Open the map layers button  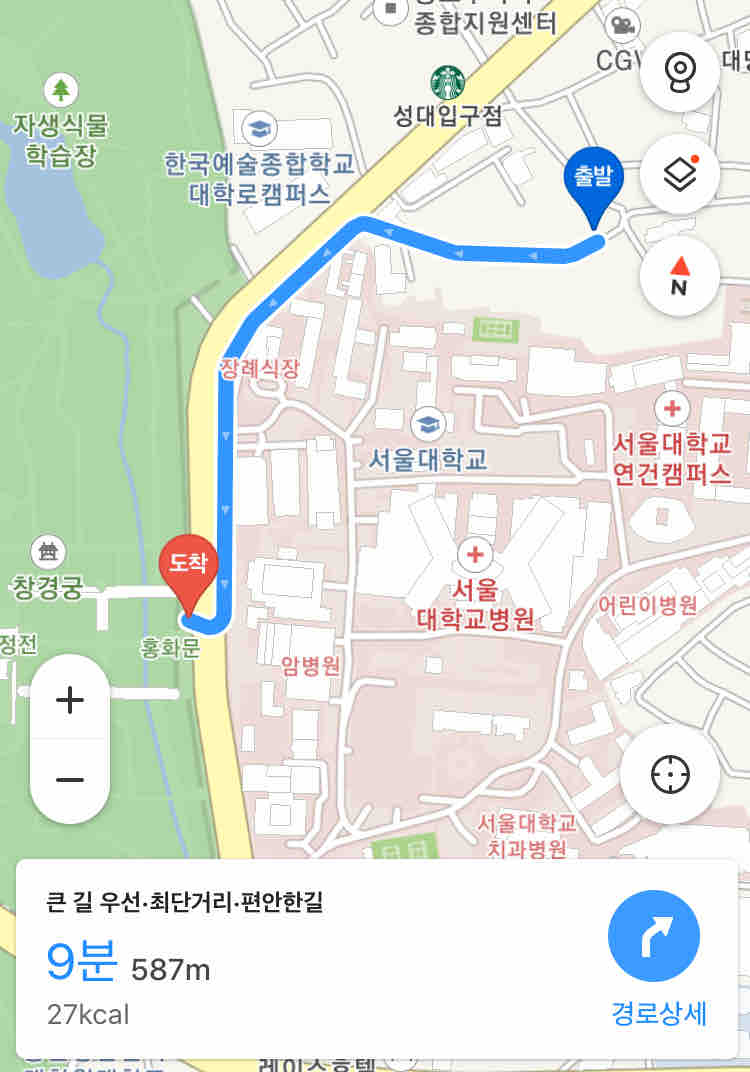coord(680,174)
